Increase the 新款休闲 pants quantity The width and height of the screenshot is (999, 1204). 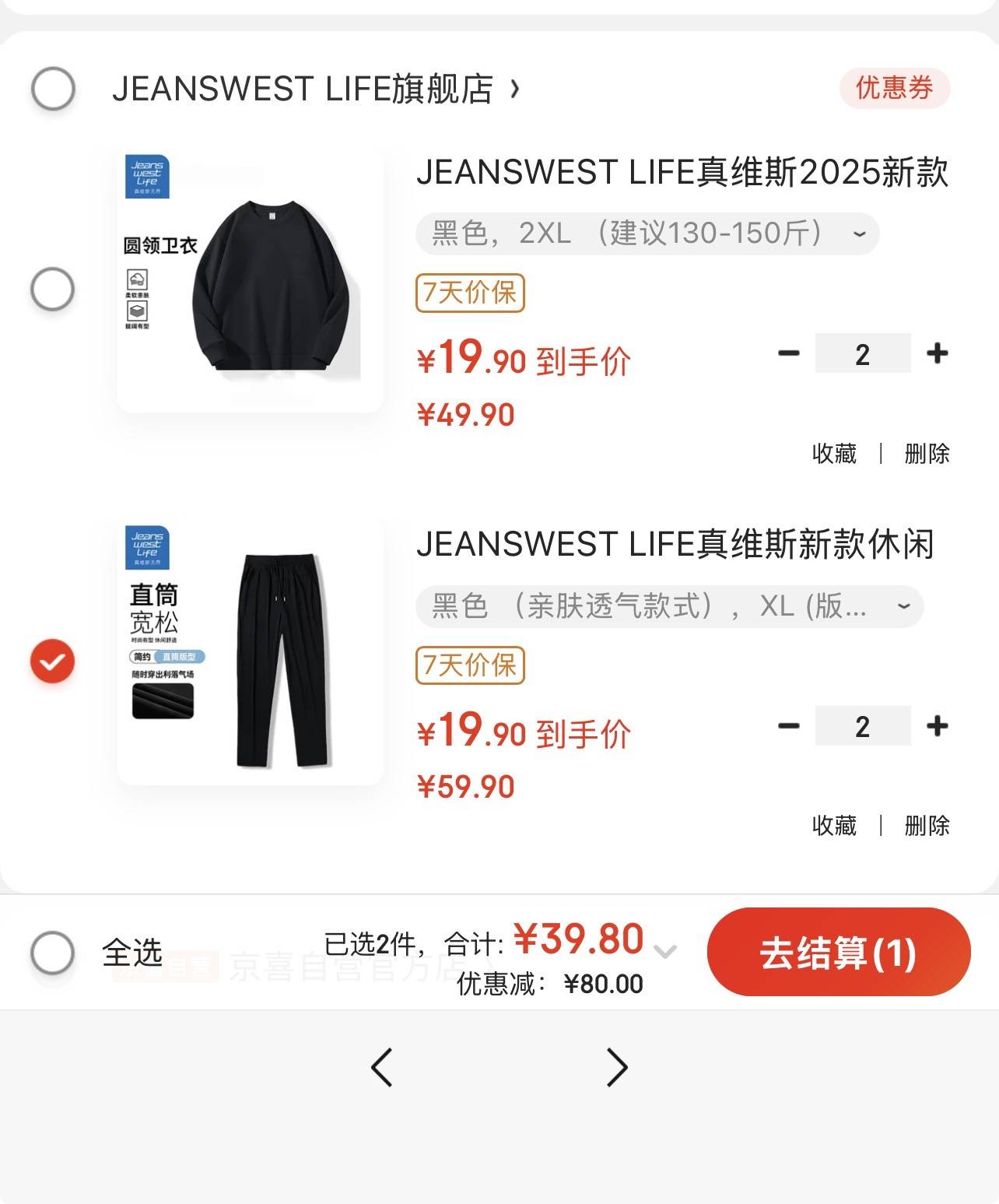tap(938, 726)
